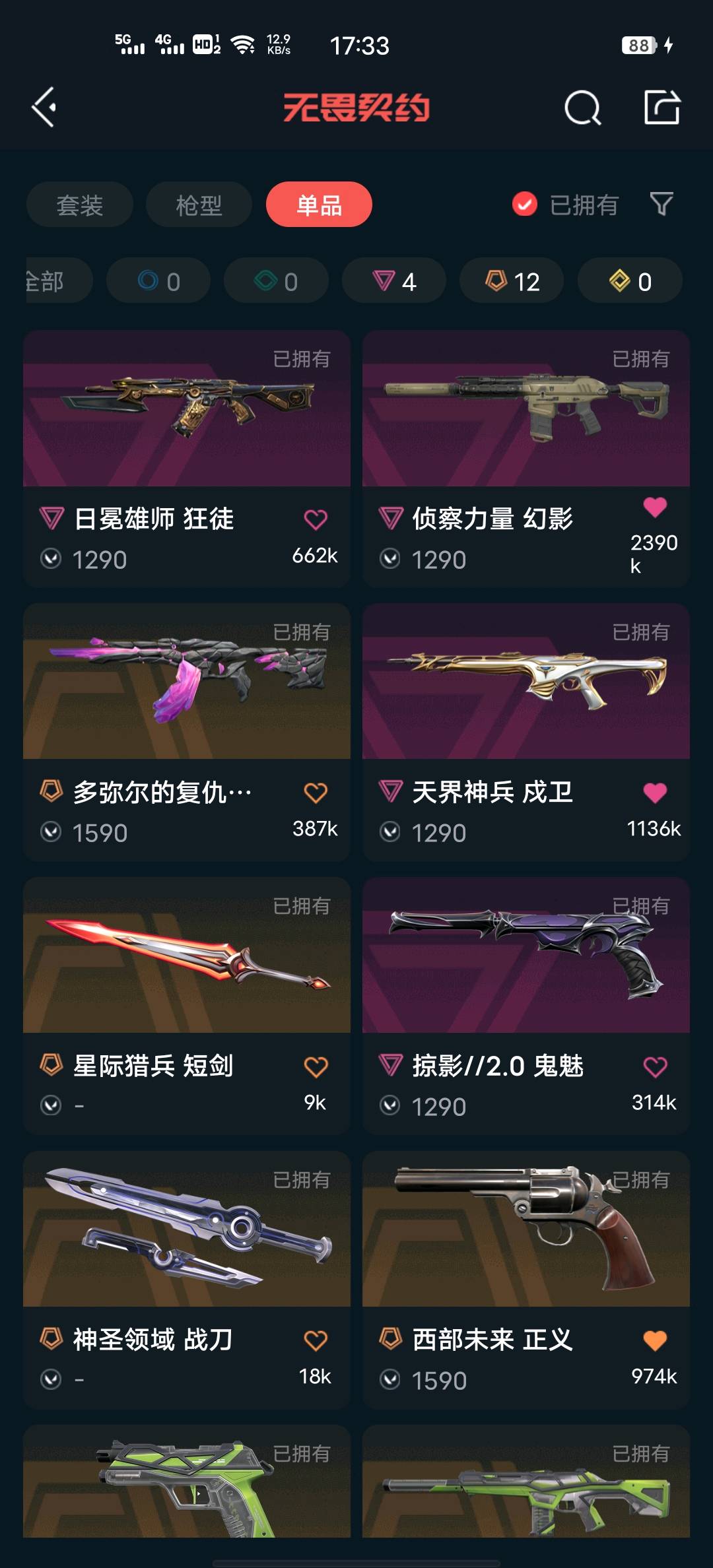Switch to the 枪型 tab
Image resolution: width=713 pixels, height=1568 pixels.
click(199, 205)
